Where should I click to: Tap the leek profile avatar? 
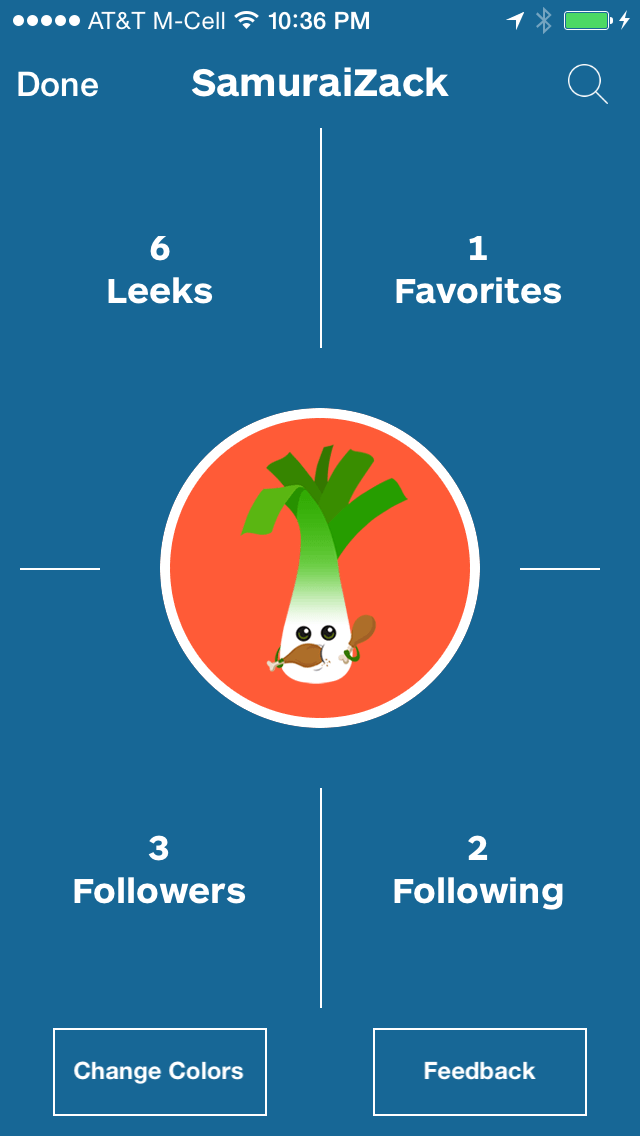[320, 568]
